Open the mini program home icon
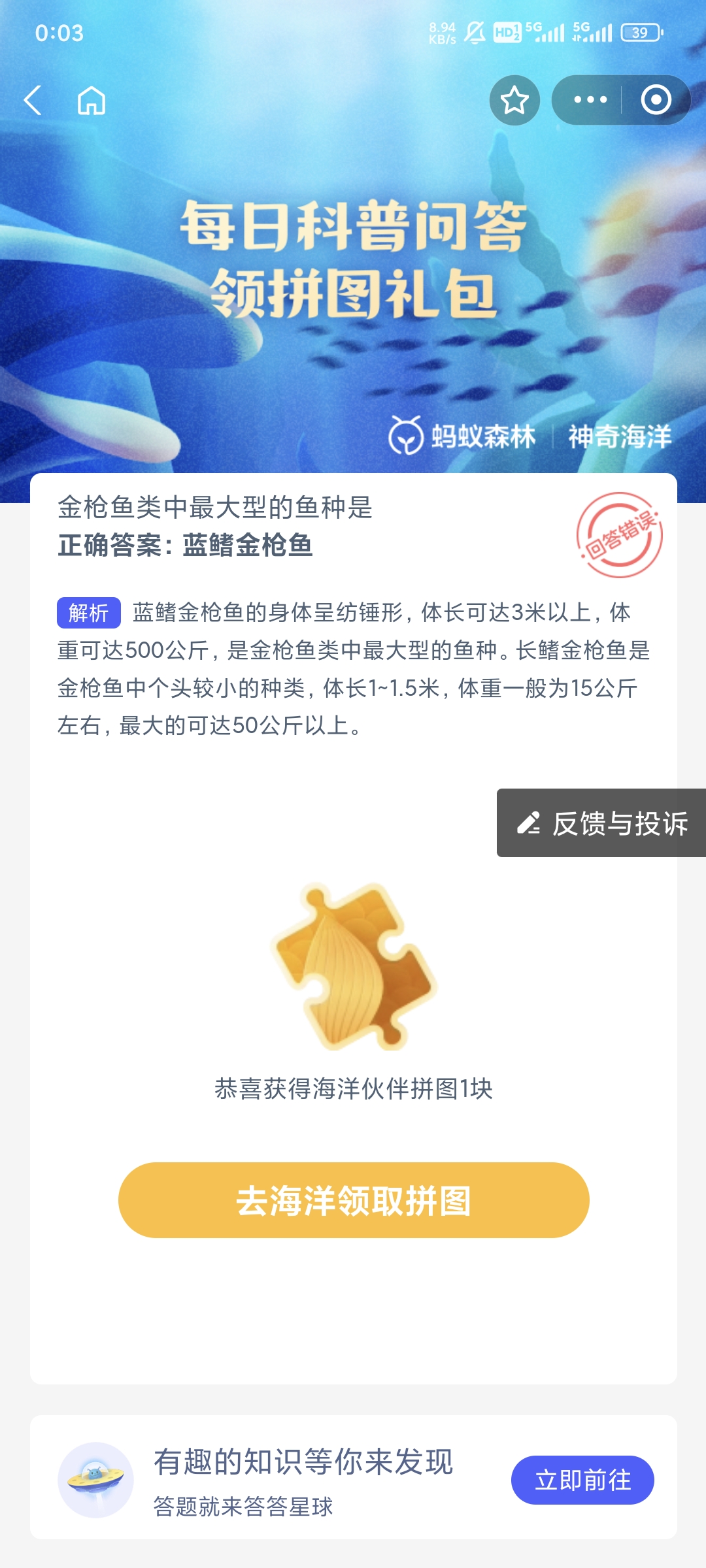Viewport: 706px width, 1568px height. click(92, 101)
